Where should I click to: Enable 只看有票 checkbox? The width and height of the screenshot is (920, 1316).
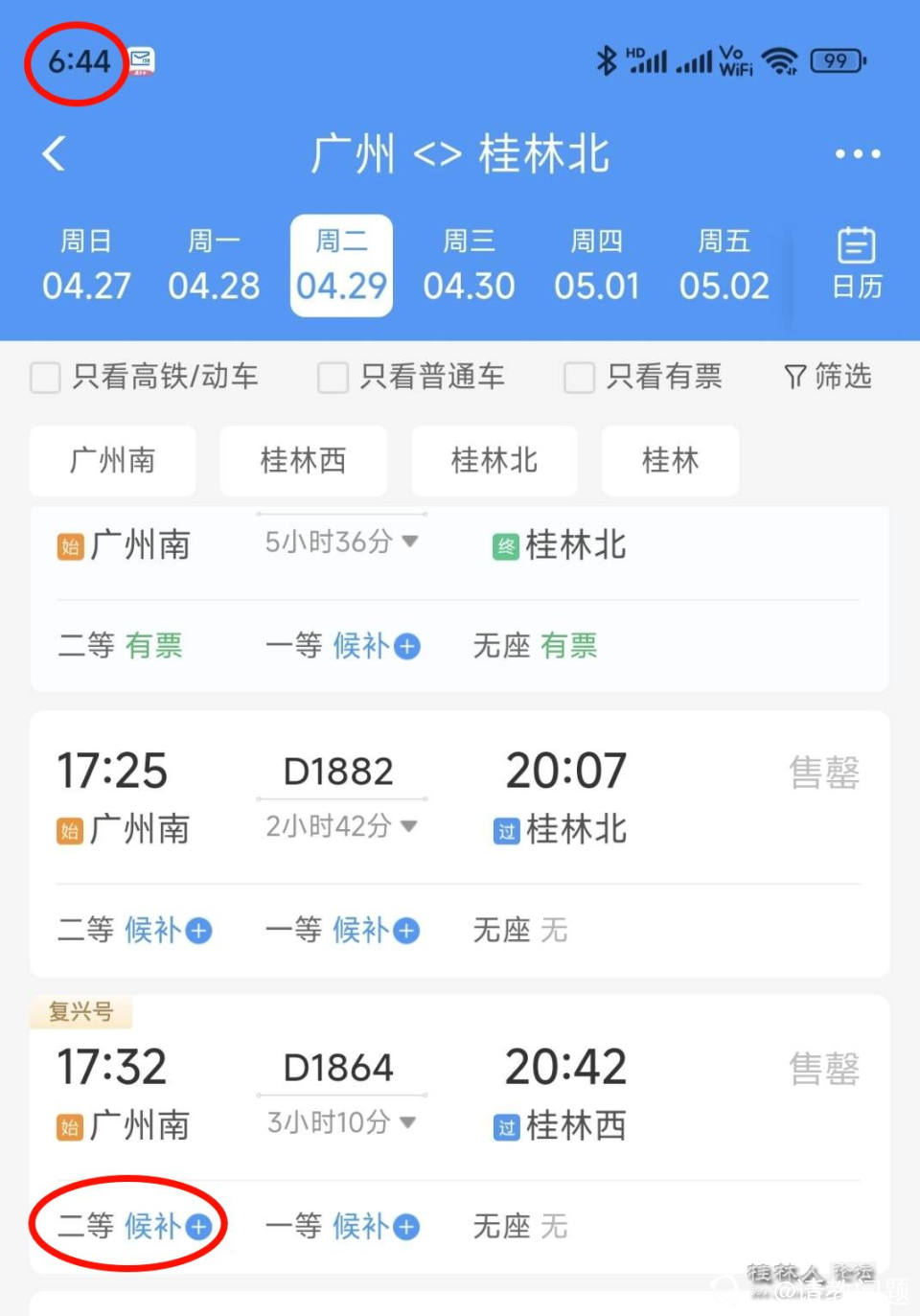579,378
